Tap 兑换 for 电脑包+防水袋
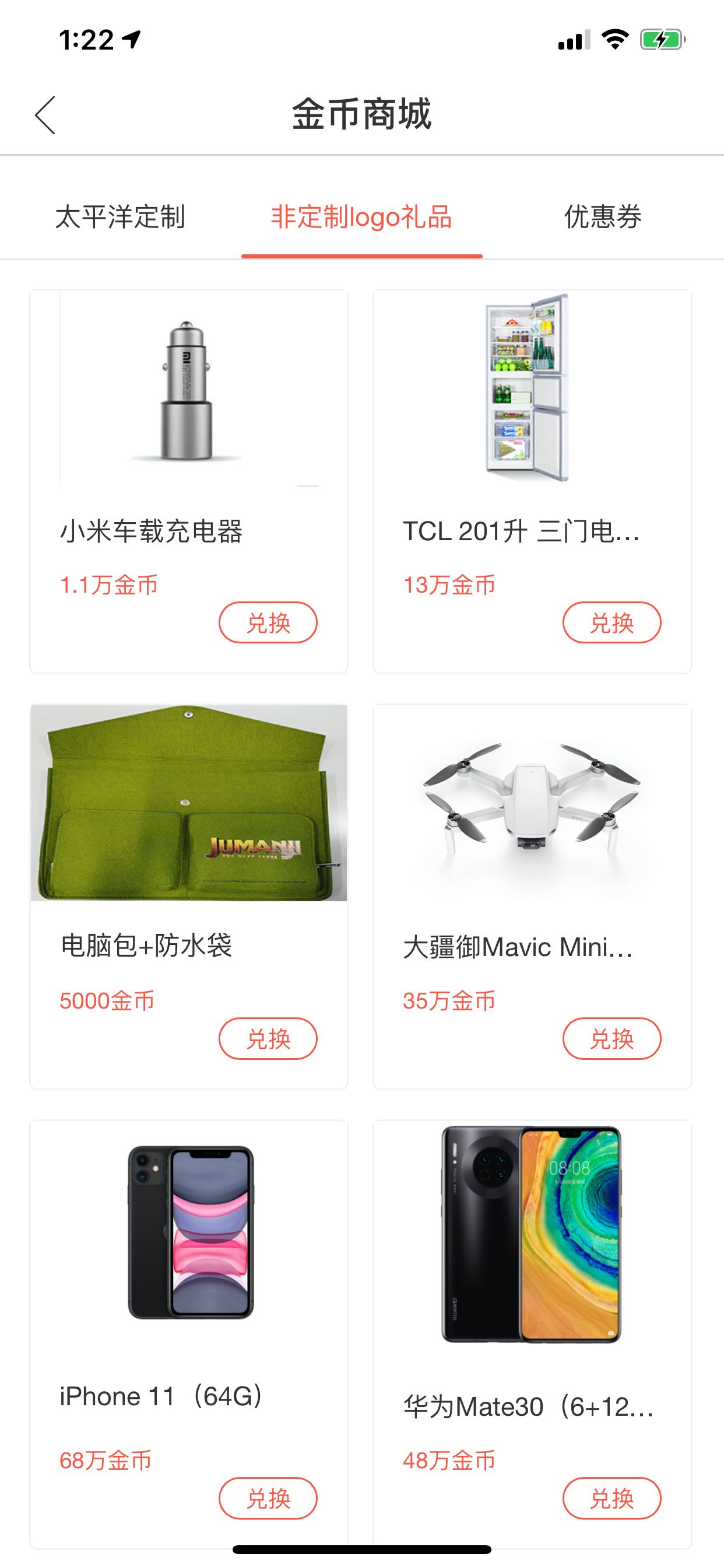 pyautogui.click(x=268, y=1038)
